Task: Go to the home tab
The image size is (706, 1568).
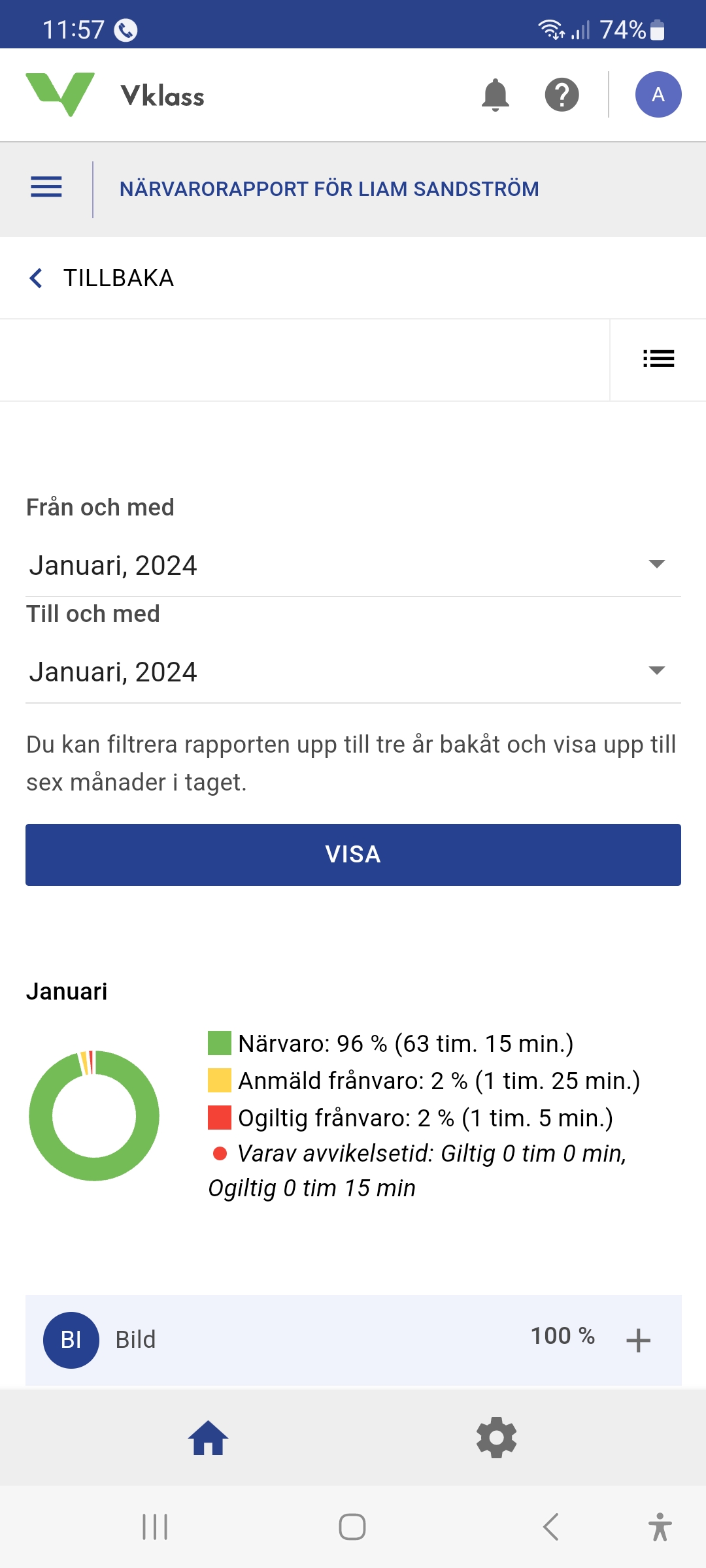Action: pos(208,1438)
